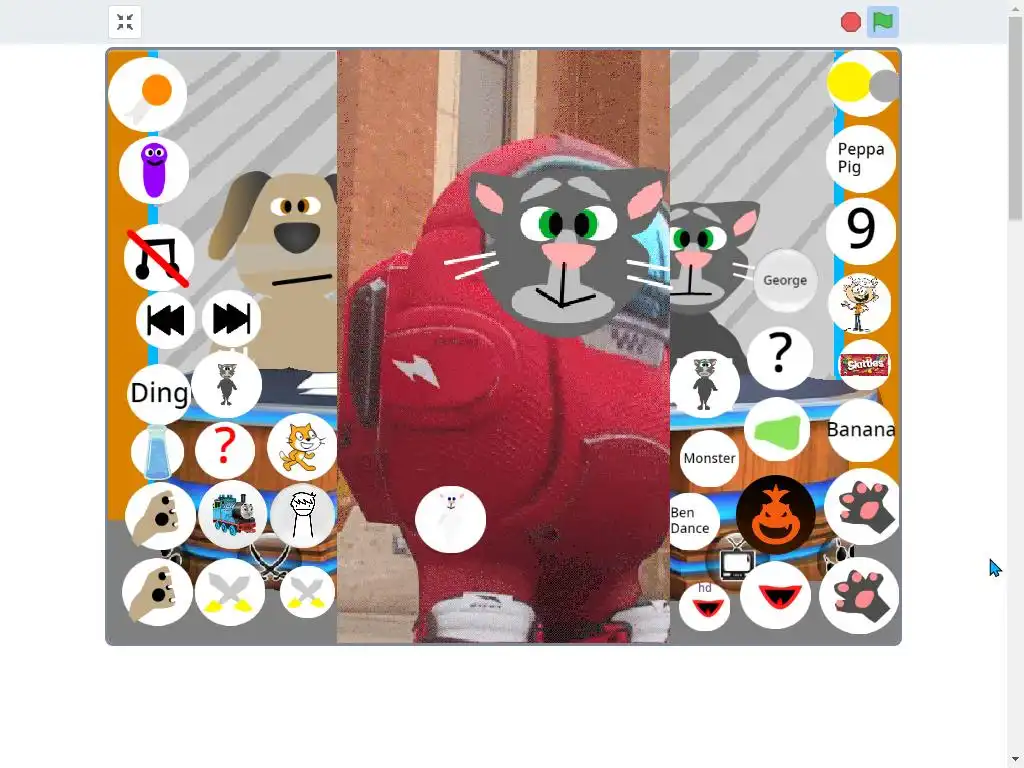The height and width of the screenshot is (768, 1024).
Task: Tap the George button
Action: click(x=785, y=281)
